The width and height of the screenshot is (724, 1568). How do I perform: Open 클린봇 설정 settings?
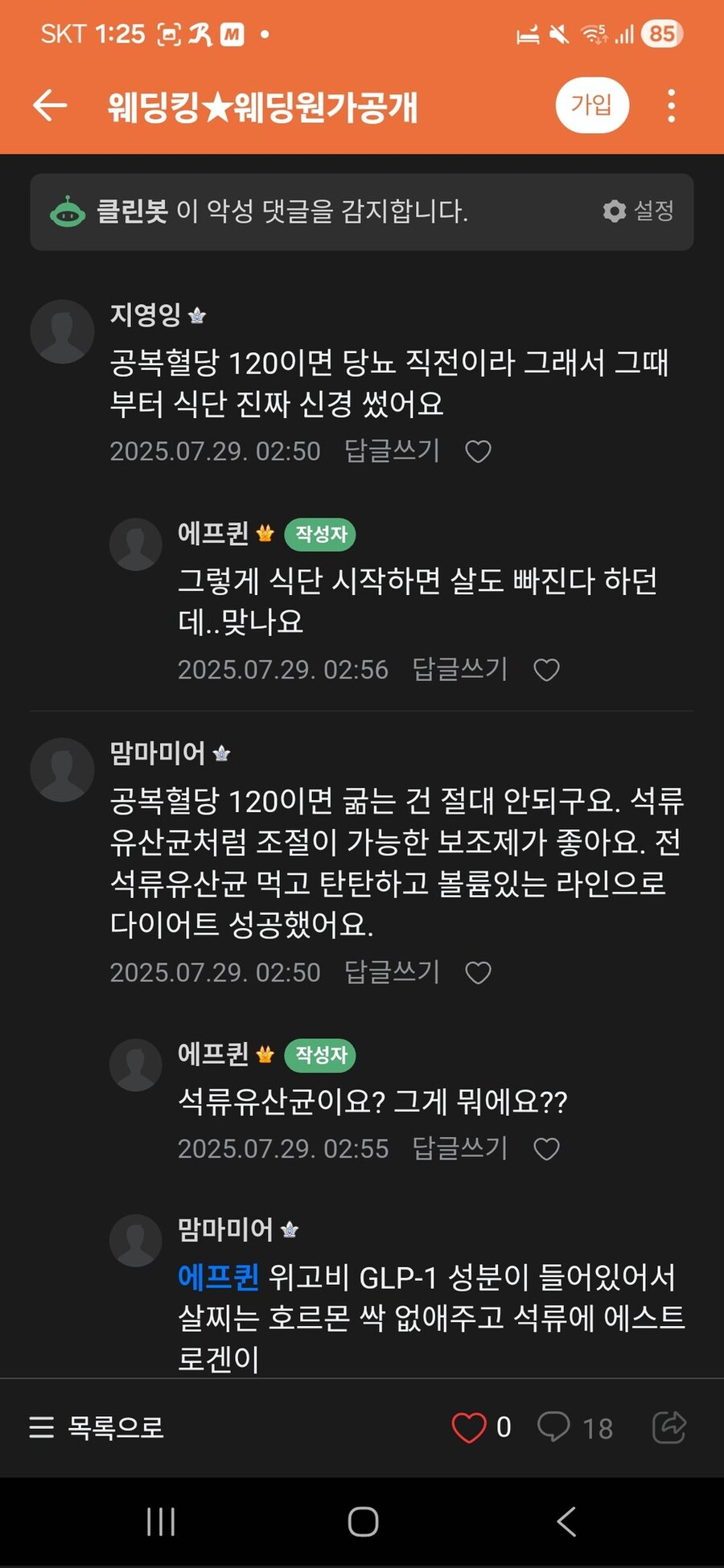639,211
